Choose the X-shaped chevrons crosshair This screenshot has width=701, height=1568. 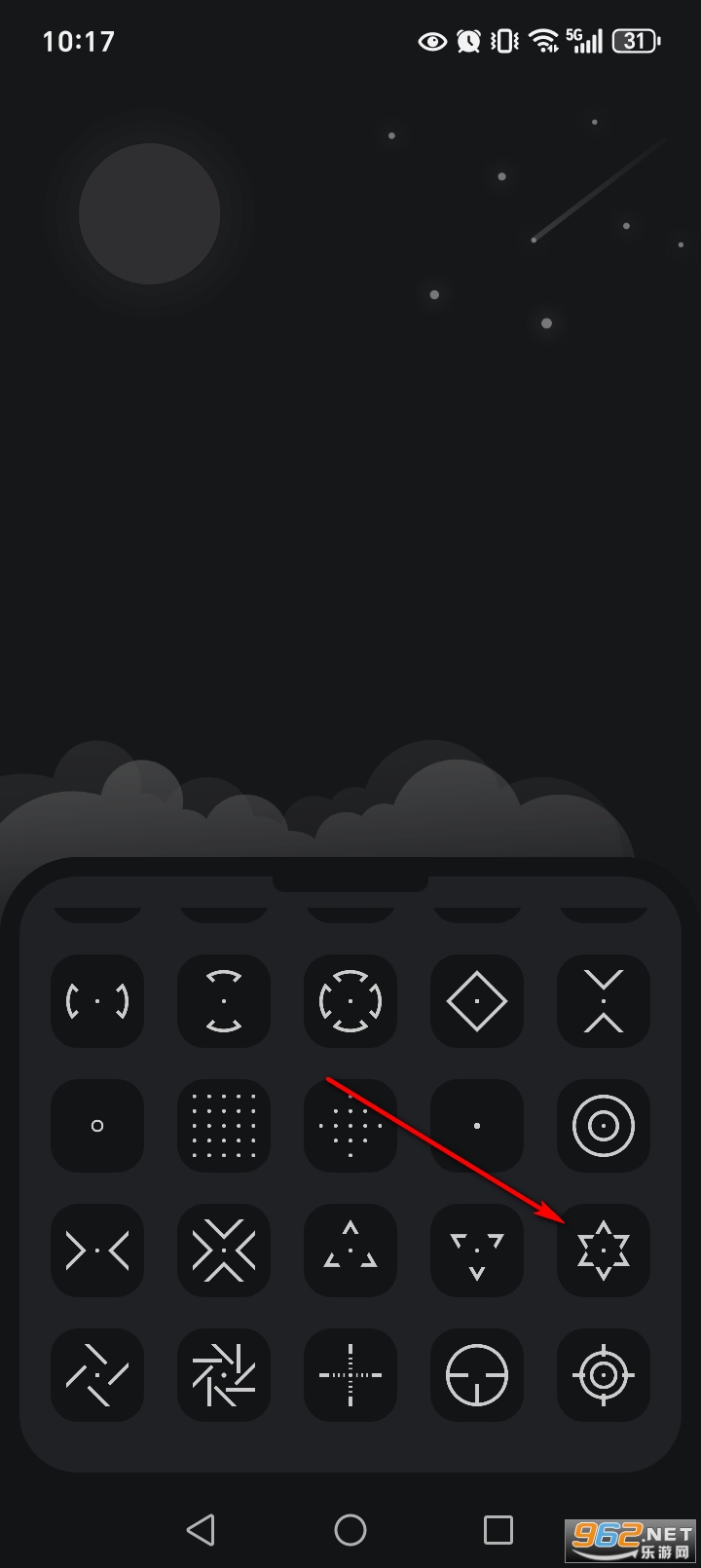(x=224, y=1251)
